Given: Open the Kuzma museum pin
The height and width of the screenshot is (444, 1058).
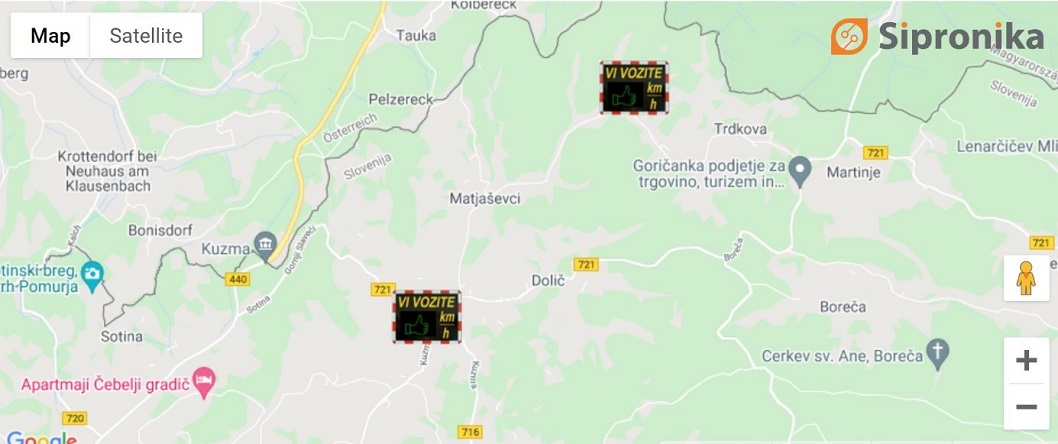Looking at the screenshot, I should pyautogui.click(x=265, y=243).
